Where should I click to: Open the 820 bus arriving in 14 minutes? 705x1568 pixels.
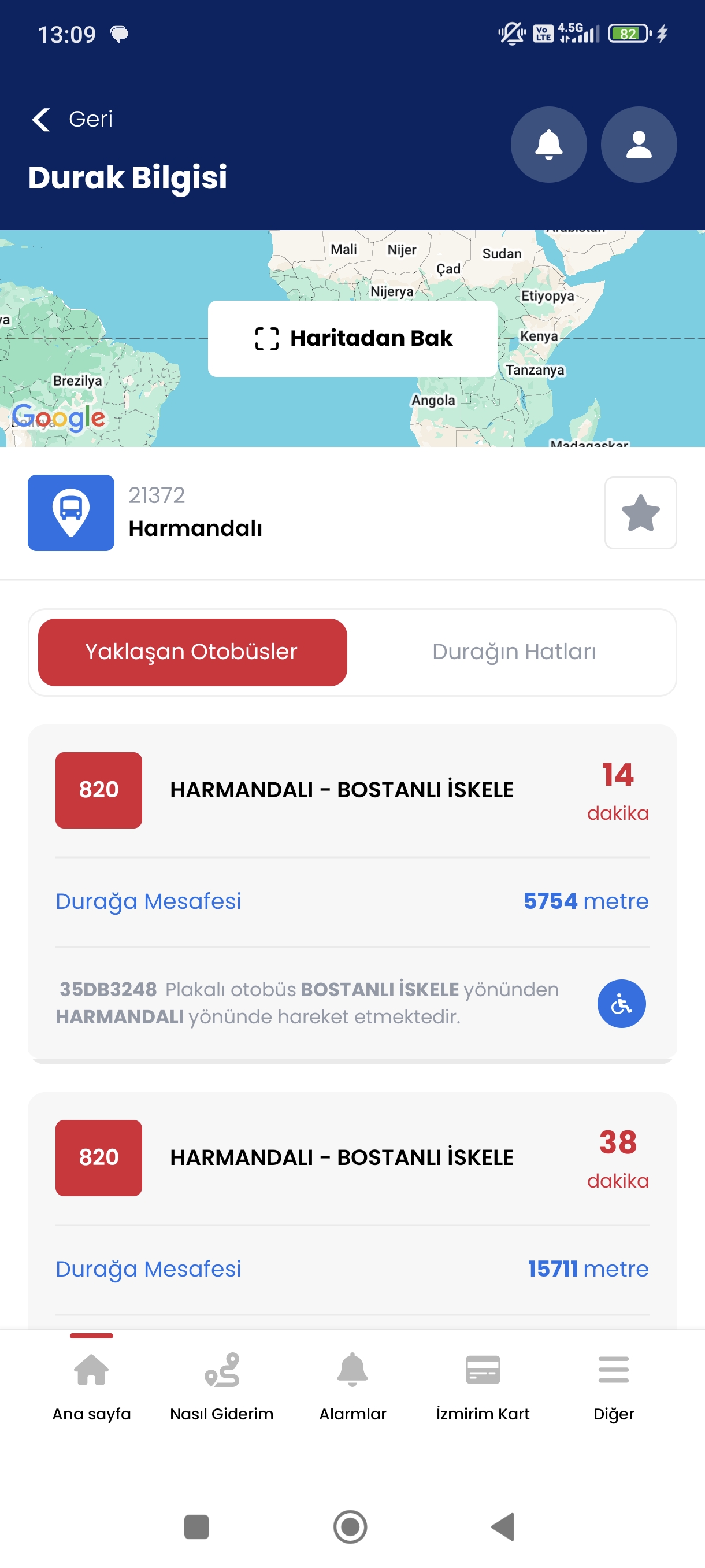(x=340, y=789)
